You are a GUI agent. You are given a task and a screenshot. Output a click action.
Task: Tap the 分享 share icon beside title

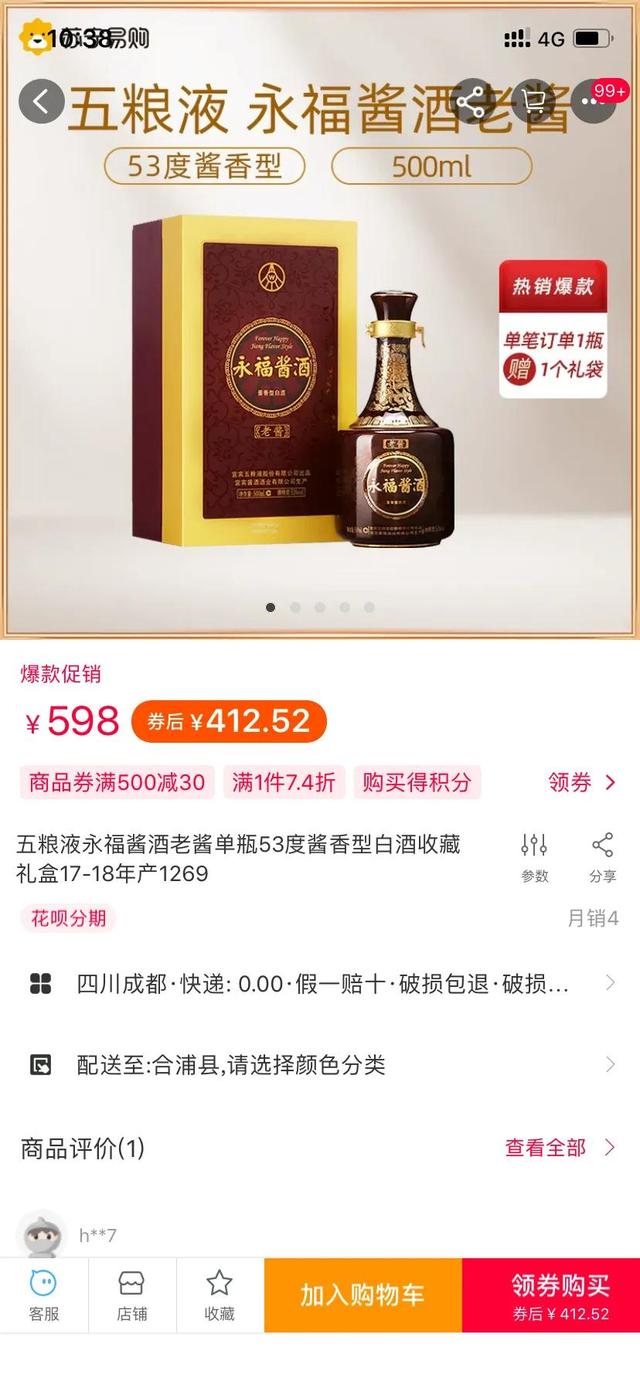pyautogui.click(x=602, y=857)
